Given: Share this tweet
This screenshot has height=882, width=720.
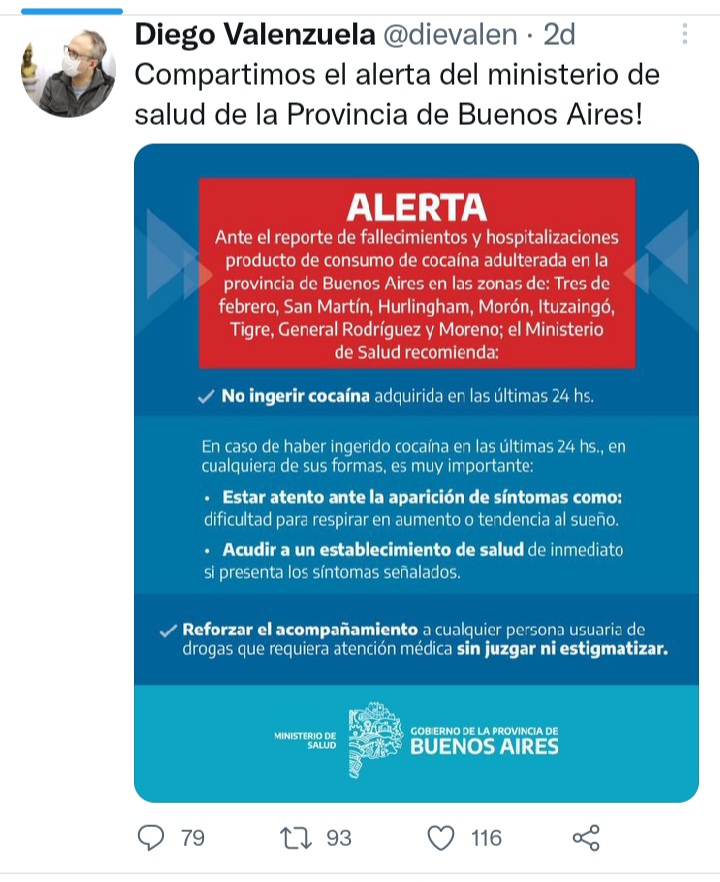Looking at the screenshot, I should pos(585,838).
